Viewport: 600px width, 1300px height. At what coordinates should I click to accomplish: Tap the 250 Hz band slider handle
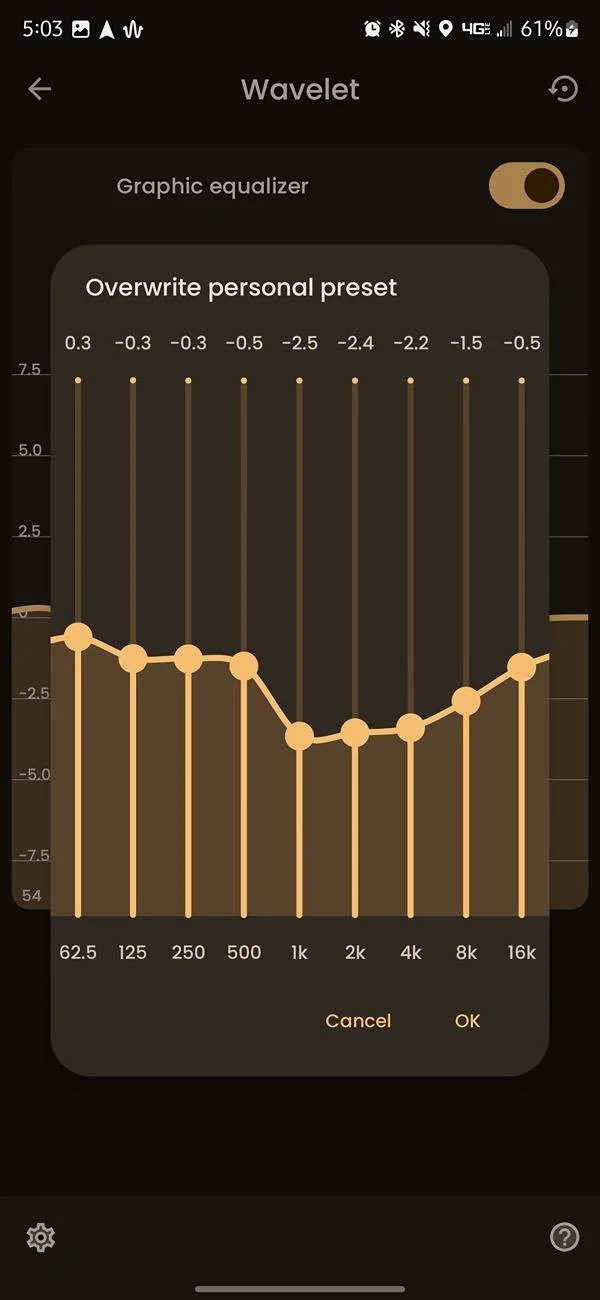click(x=188, y=658)
